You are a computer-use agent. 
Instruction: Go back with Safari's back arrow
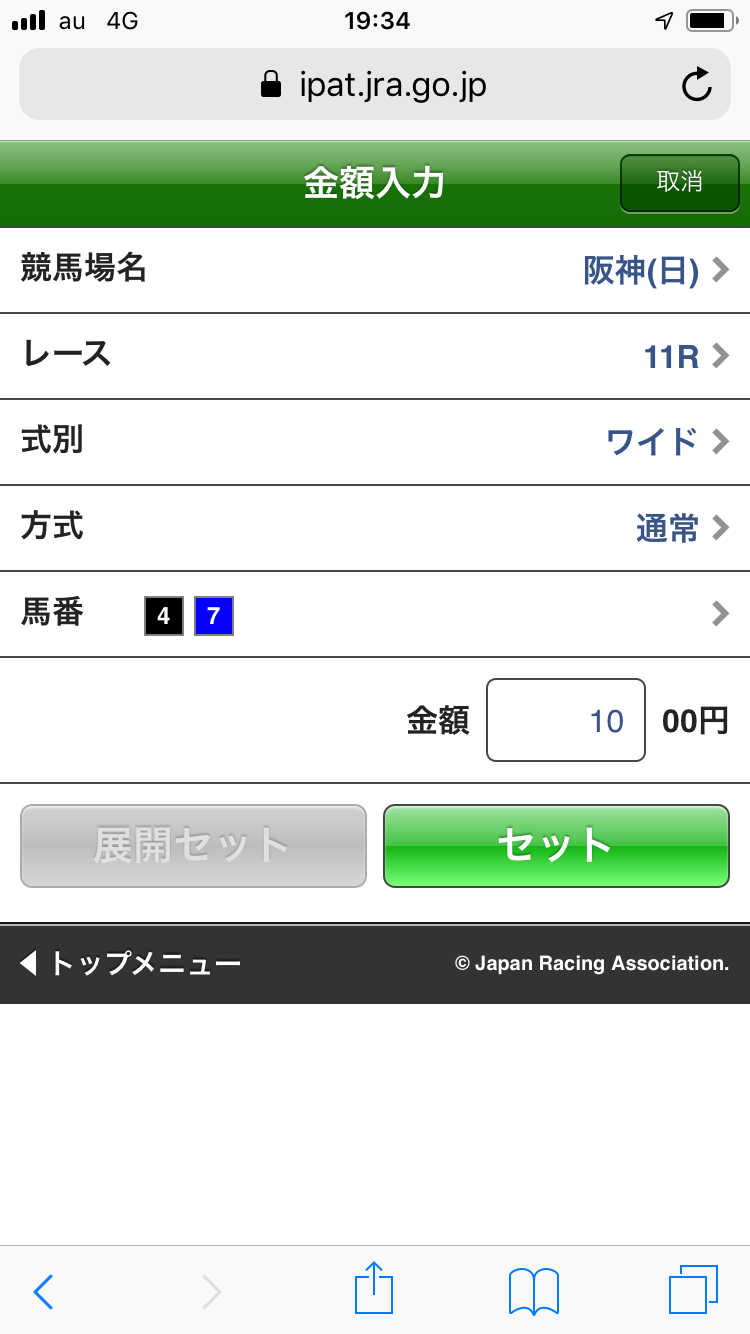pyautogui.click(x=43, y=1291)
